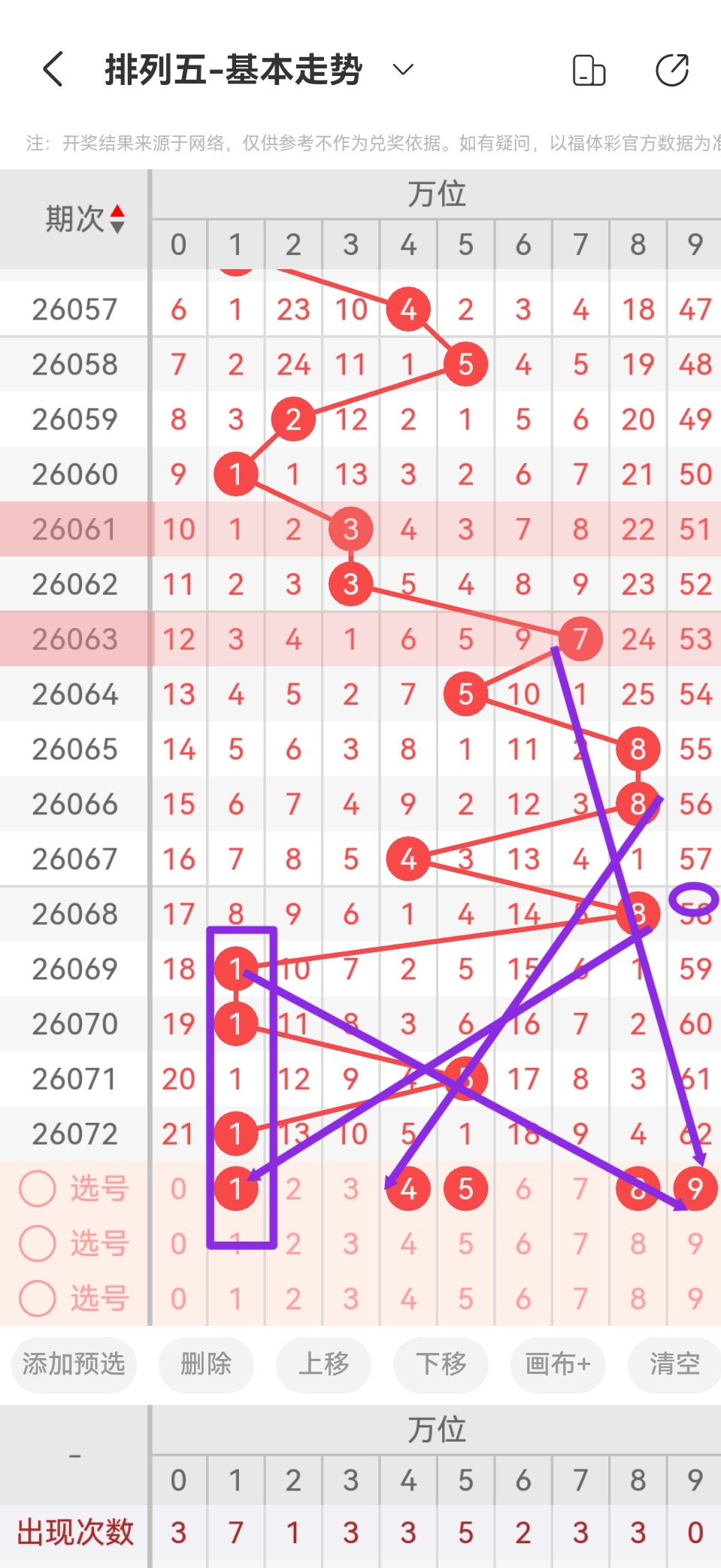Toggle ascending sort arrow beside 期次
Screen dimensions: 721x1568
point(117,213)
